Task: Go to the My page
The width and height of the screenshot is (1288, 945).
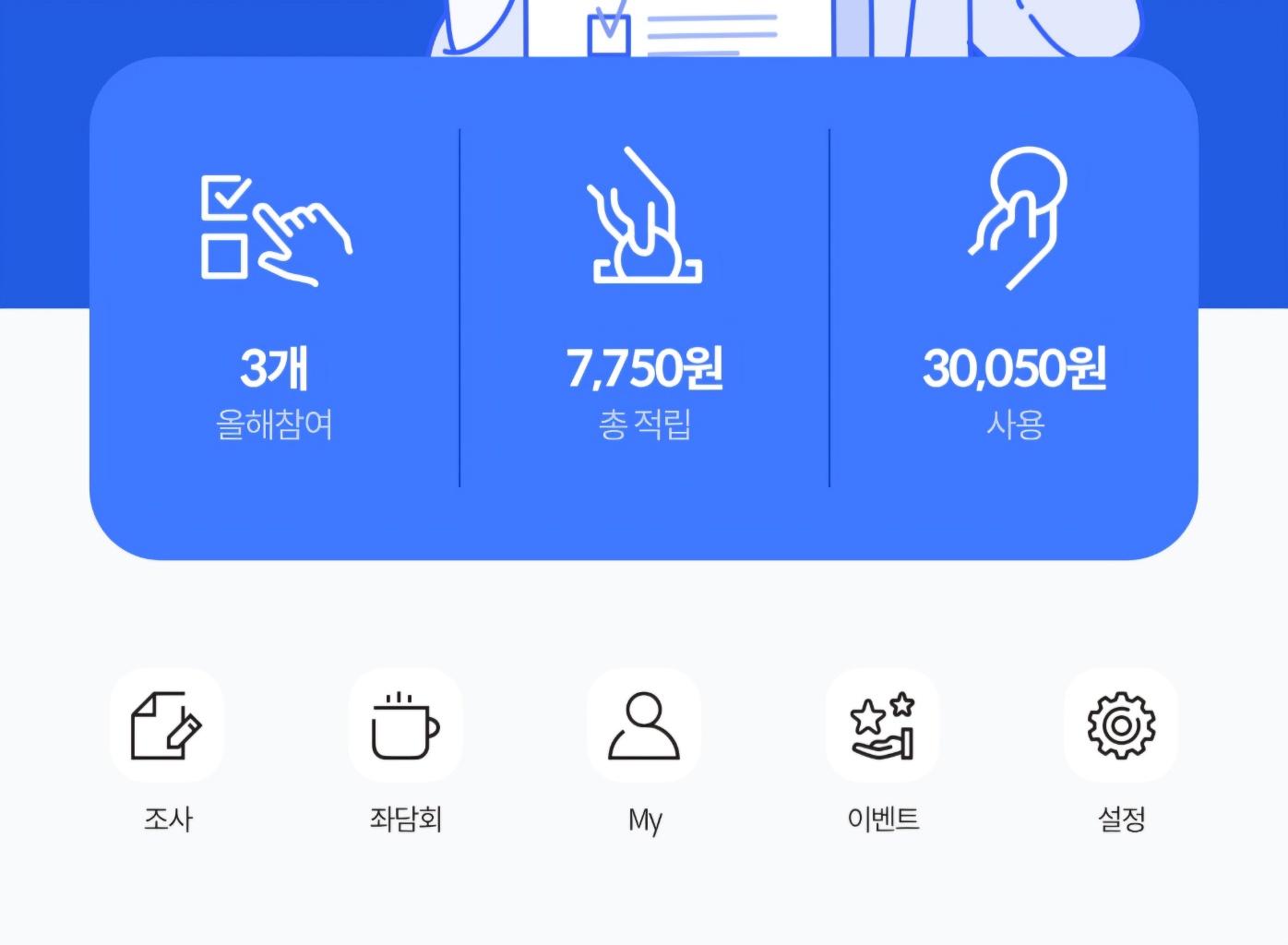Action: 644,726
